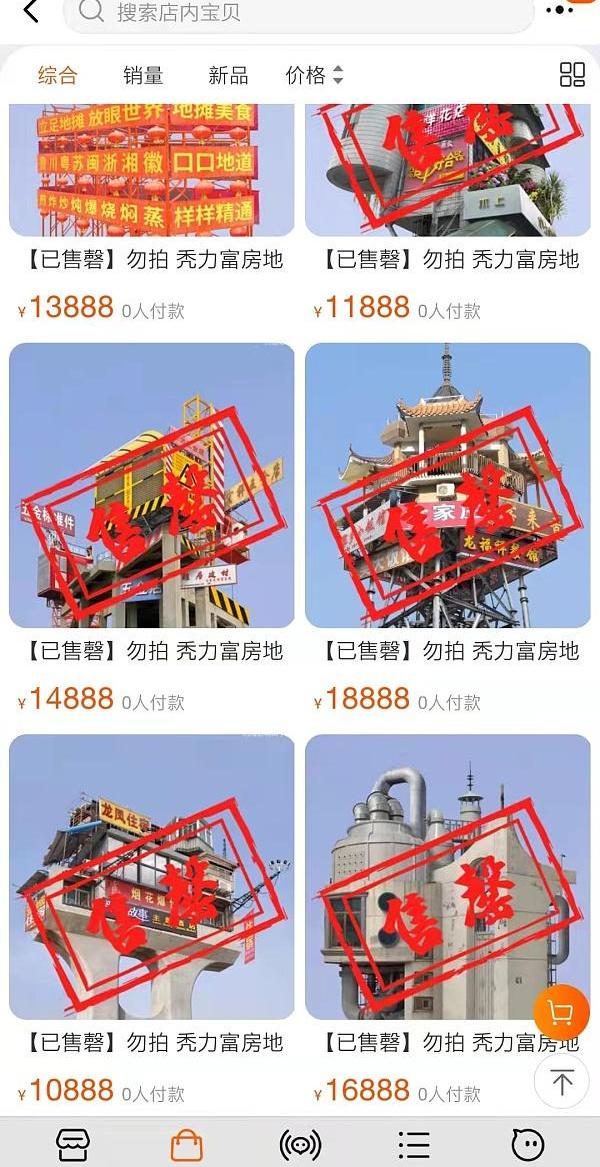
Task: Open the live broadcast icon in the bottom bar
Action: [x=300, y=1144]
